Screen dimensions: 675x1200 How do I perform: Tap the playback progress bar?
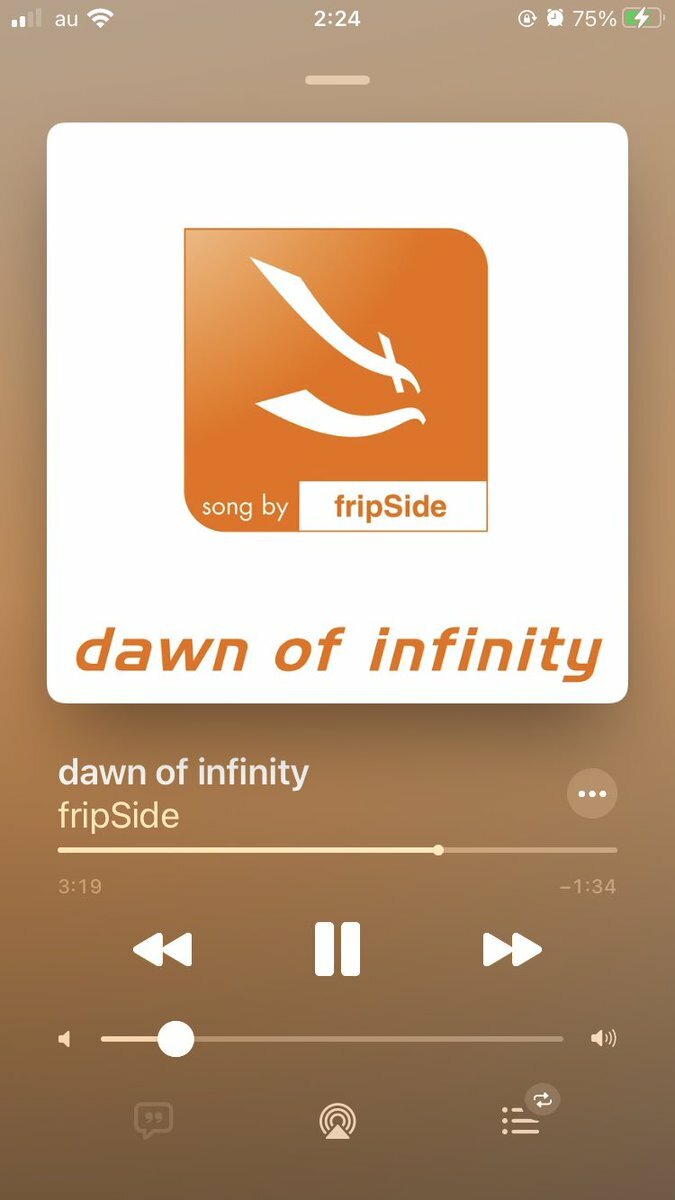pyautogui.click(x=338, y=850)
